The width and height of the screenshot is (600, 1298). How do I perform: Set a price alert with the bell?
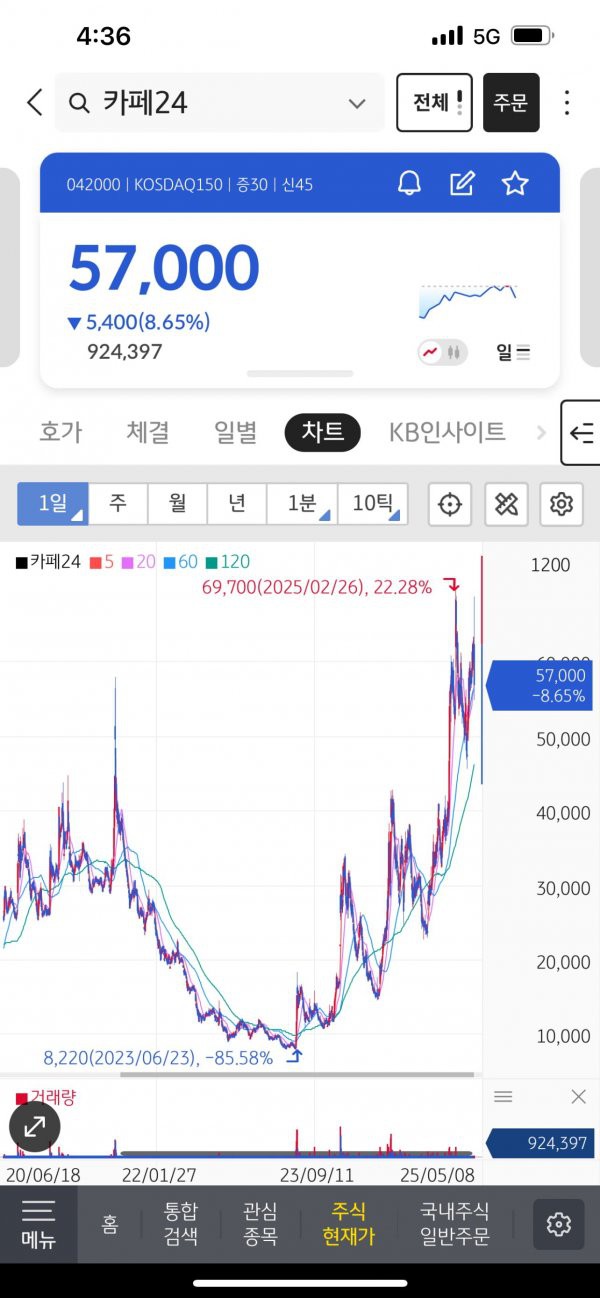tap(409, 184)
